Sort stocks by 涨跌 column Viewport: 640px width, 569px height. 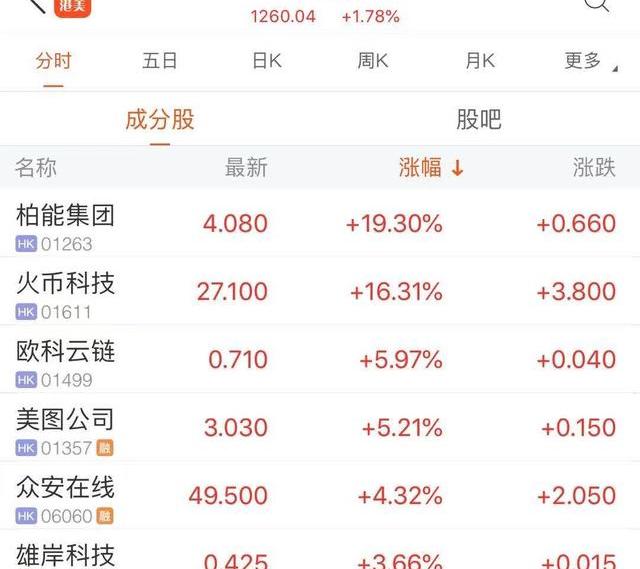pyautogui.click(x=594, y=168)
